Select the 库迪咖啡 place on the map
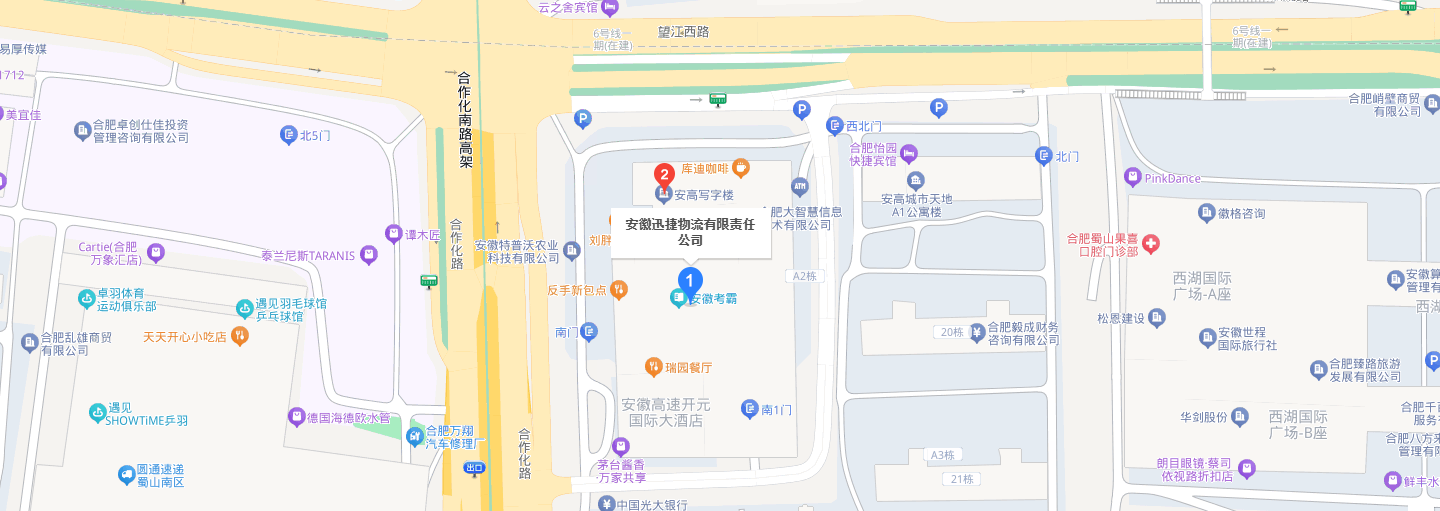The width and height of the screenshot is (1440, 511). [x=741, y=168]
